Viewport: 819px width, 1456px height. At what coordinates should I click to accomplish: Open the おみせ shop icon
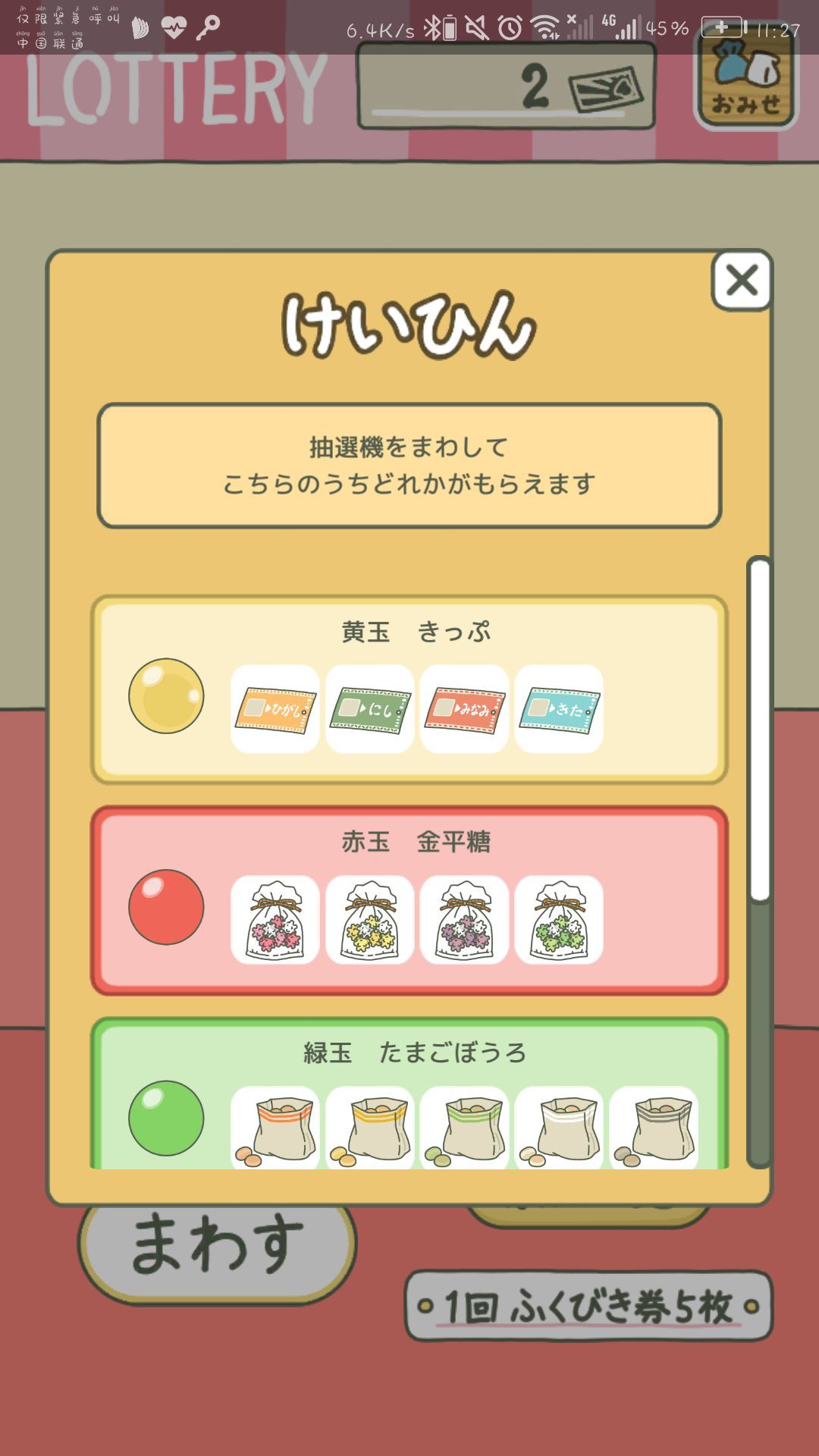(747, 81)
